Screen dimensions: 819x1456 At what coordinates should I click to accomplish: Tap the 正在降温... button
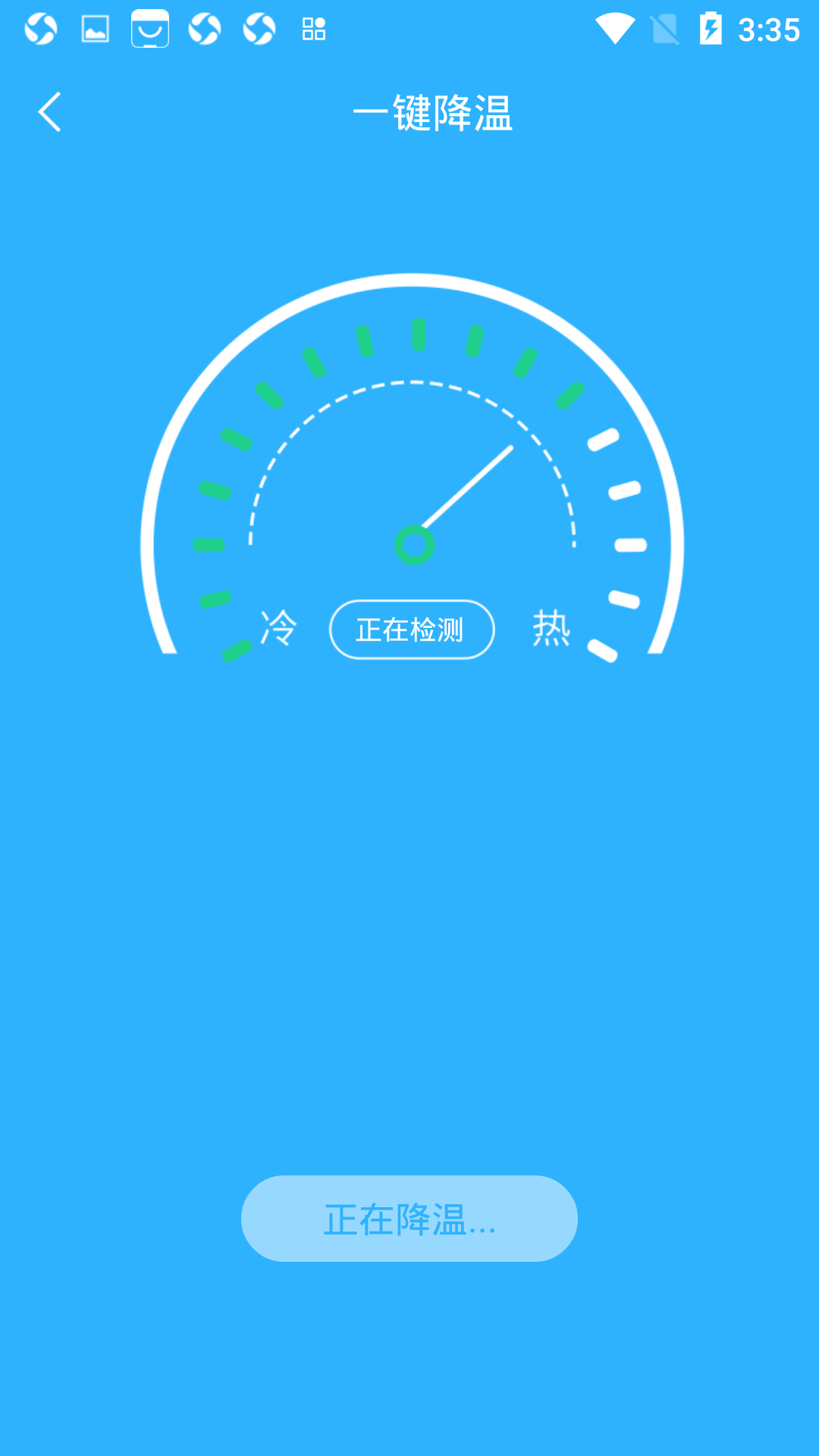pos(409,1219)
